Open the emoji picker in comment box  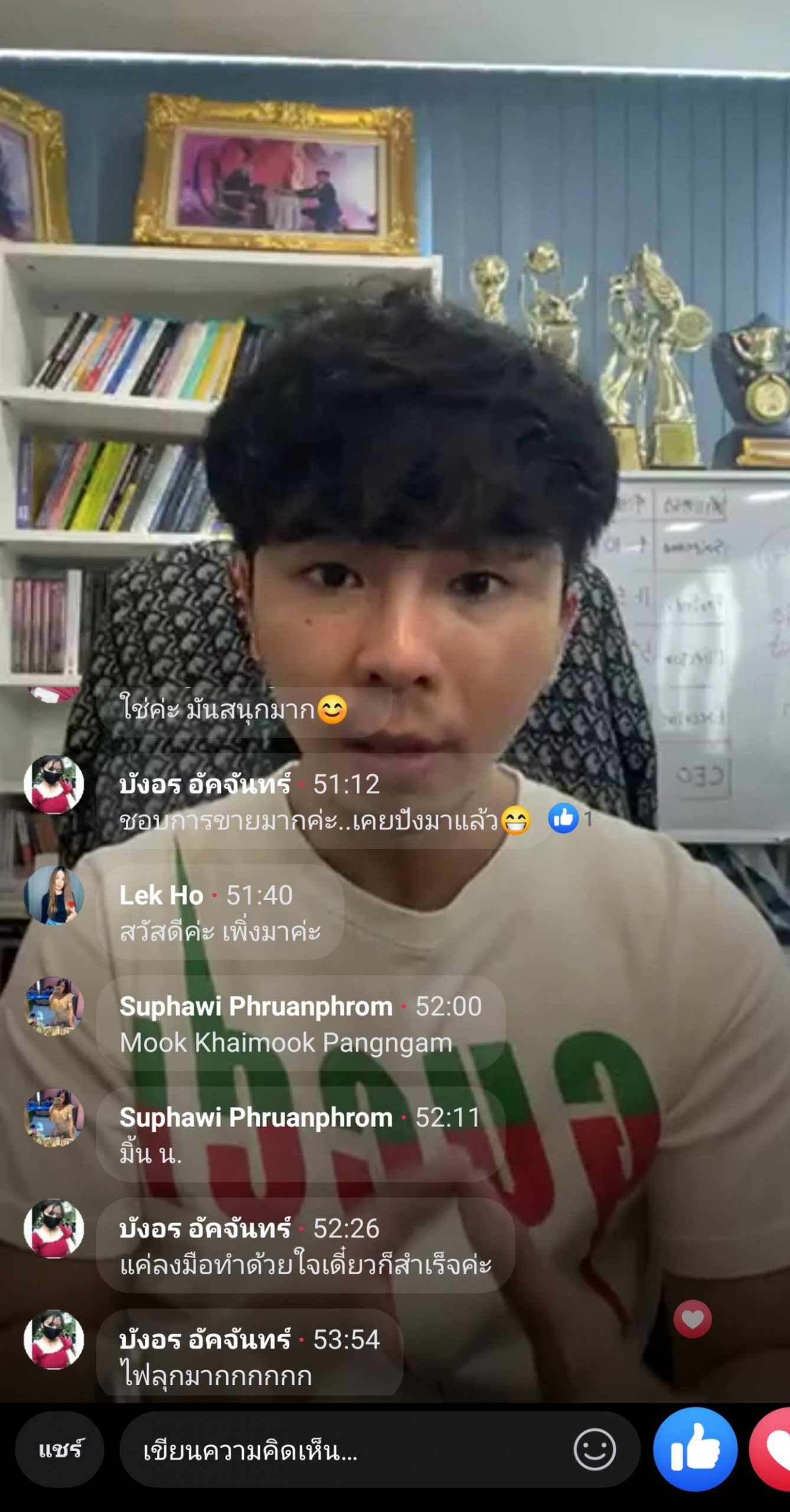[595, 1449]
